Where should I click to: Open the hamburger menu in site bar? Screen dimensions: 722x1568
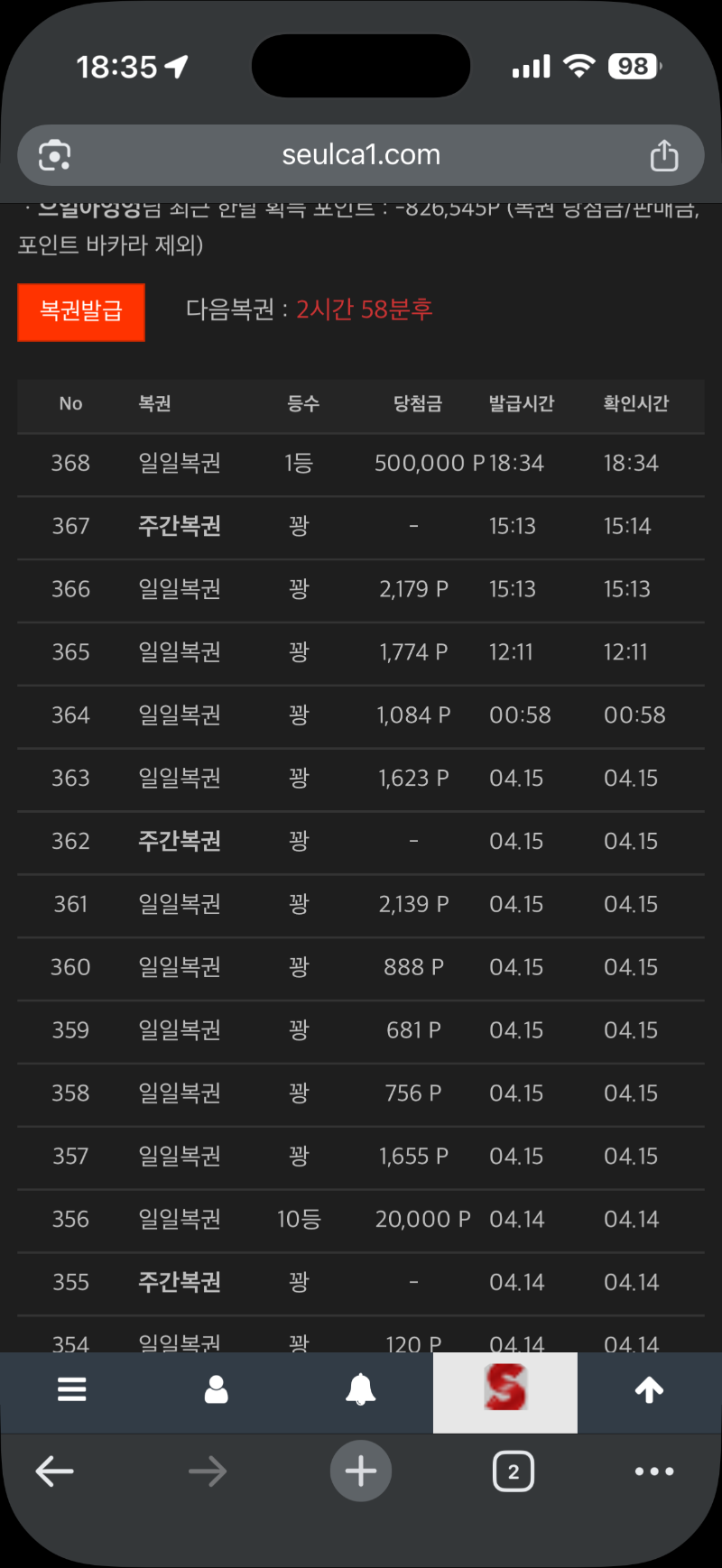point(72,1389)
